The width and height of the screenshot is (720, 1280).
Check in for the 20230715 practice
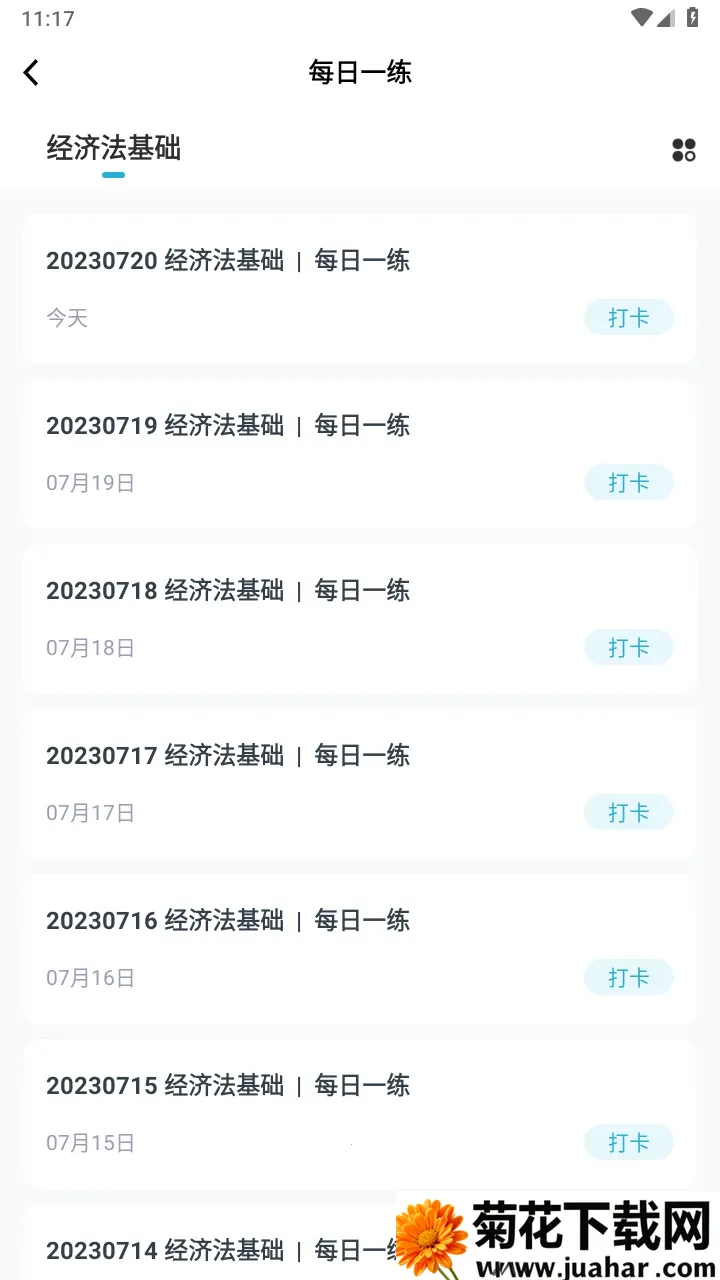pyautogui.click(x=628, y=1143)
